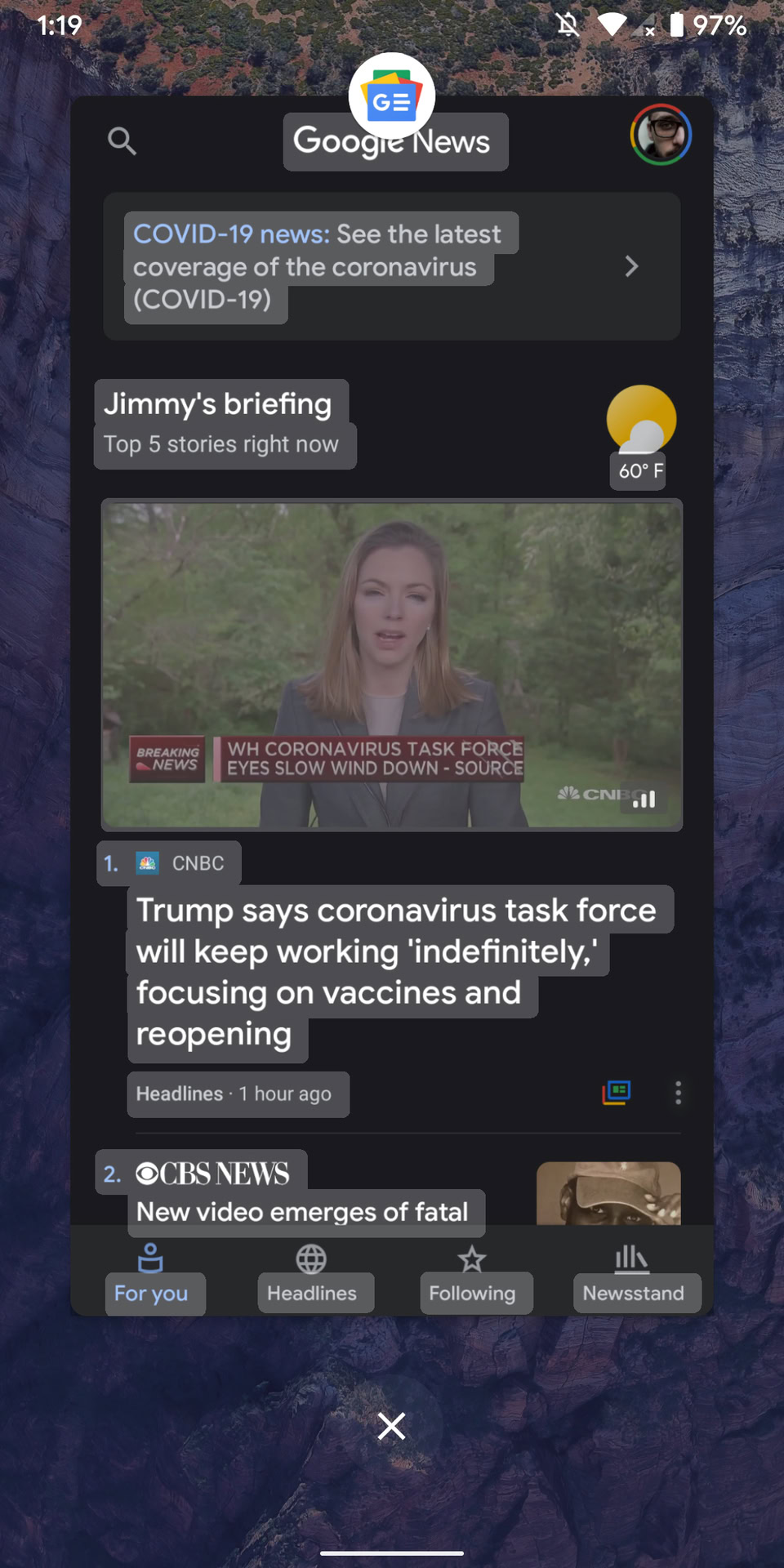Close the overlay with the X button

[391, 1427]
